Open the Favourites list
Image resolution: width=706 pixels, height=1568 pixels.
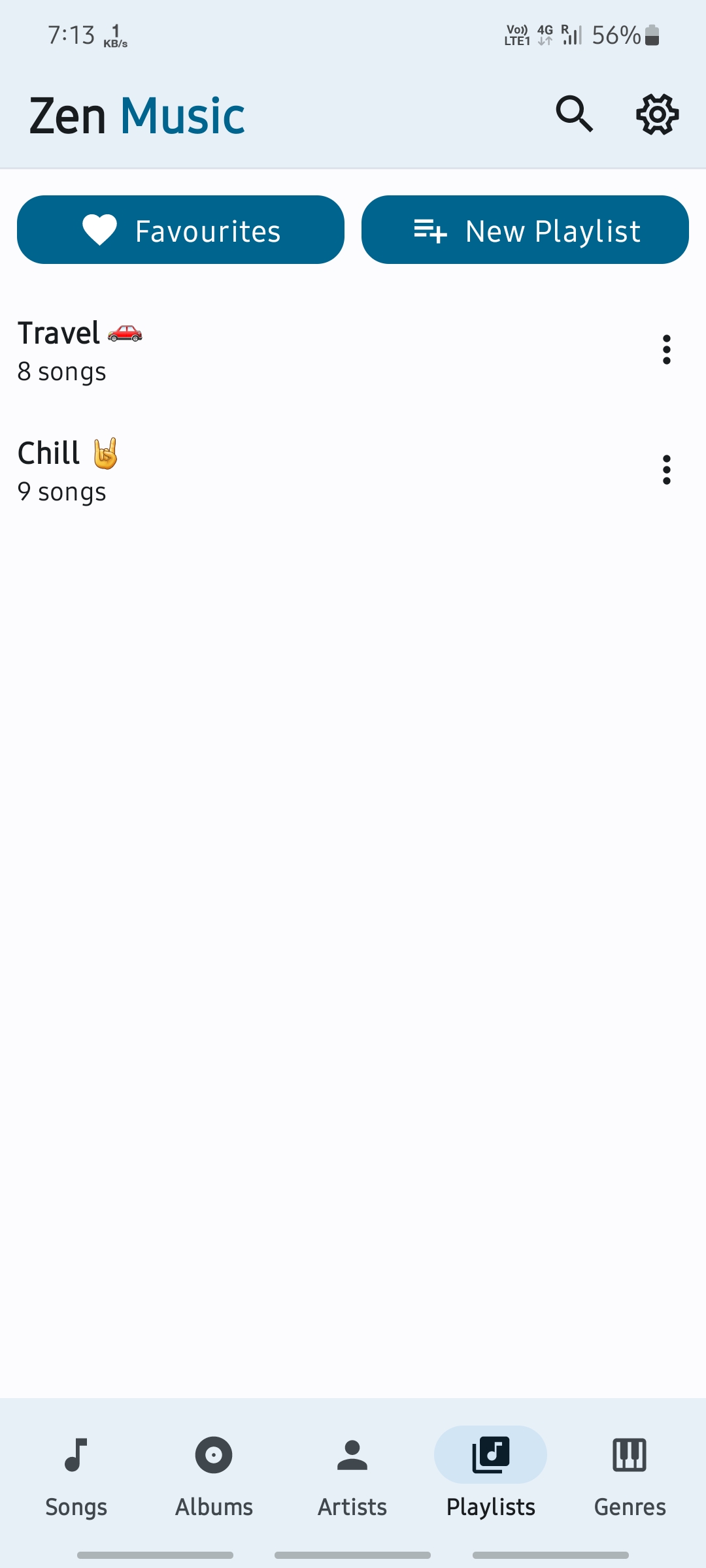coord(180,230)
